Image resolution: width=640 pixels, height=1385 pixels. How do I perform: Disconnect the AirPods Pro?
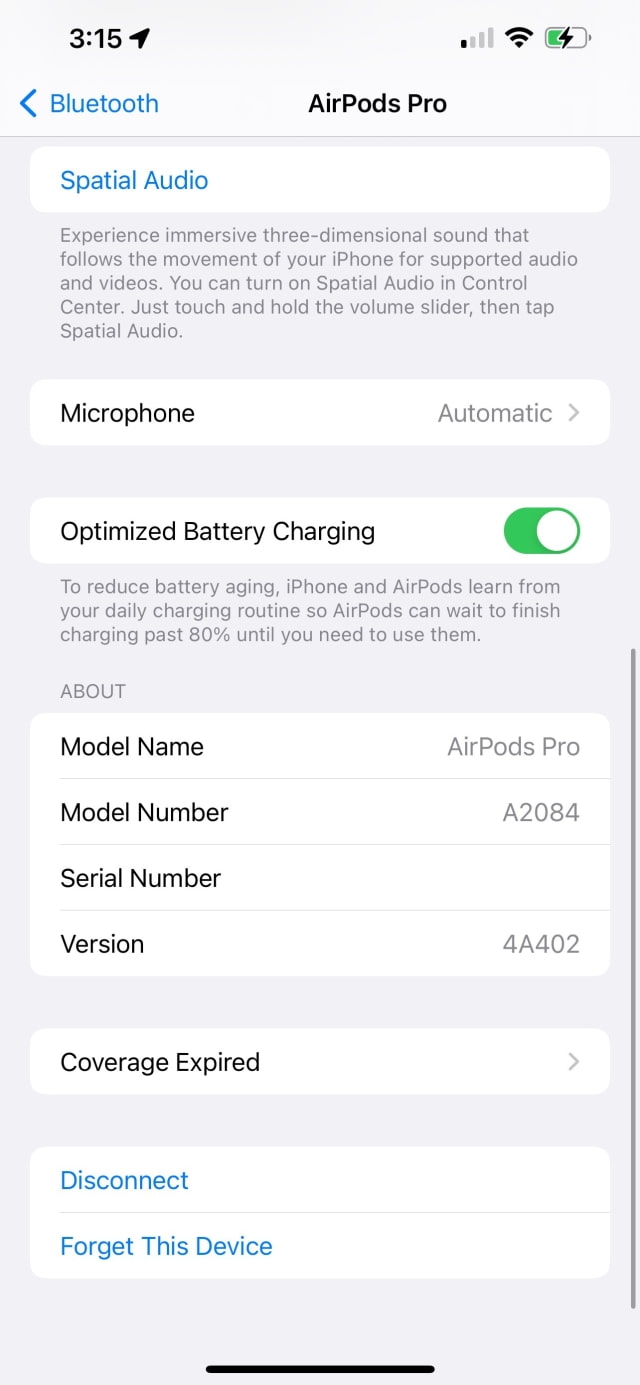(x=125, y=1180)
